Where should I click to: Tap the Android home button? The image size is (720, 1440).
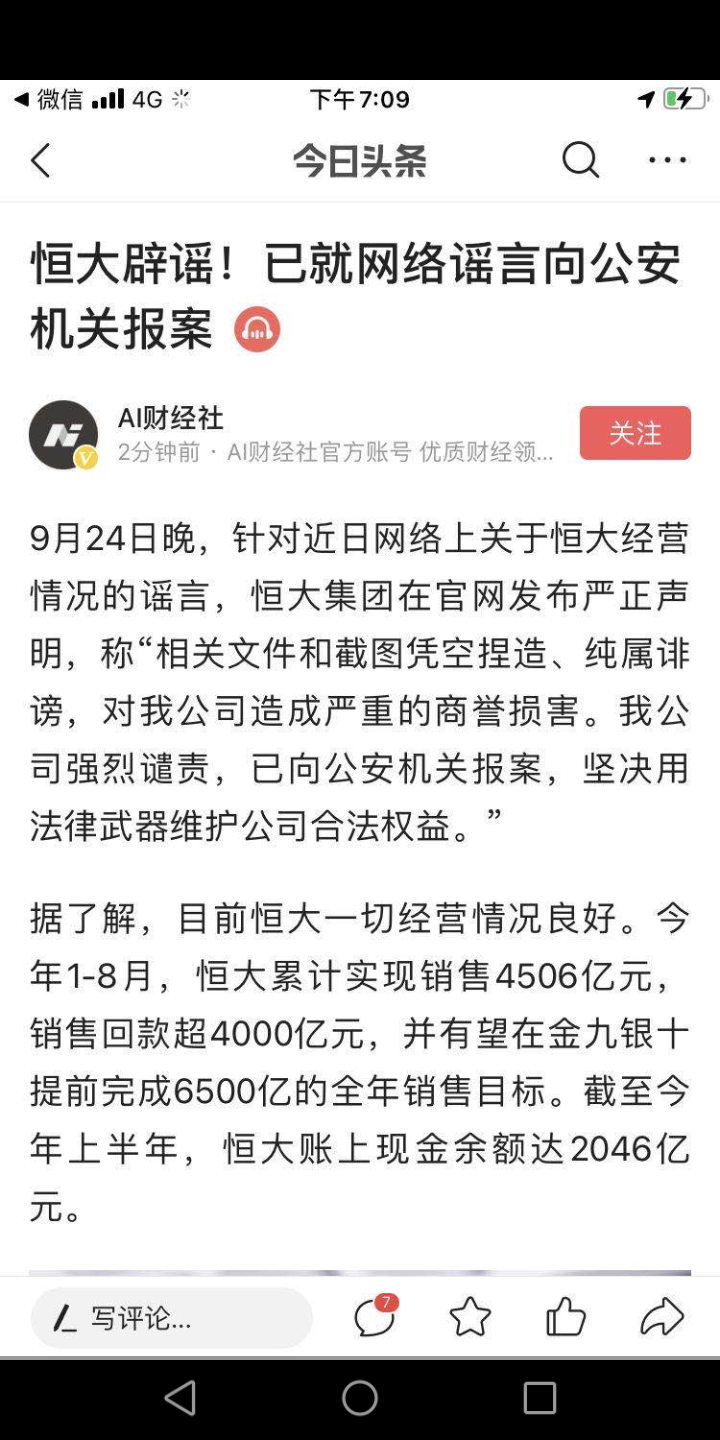(360, 1398)
